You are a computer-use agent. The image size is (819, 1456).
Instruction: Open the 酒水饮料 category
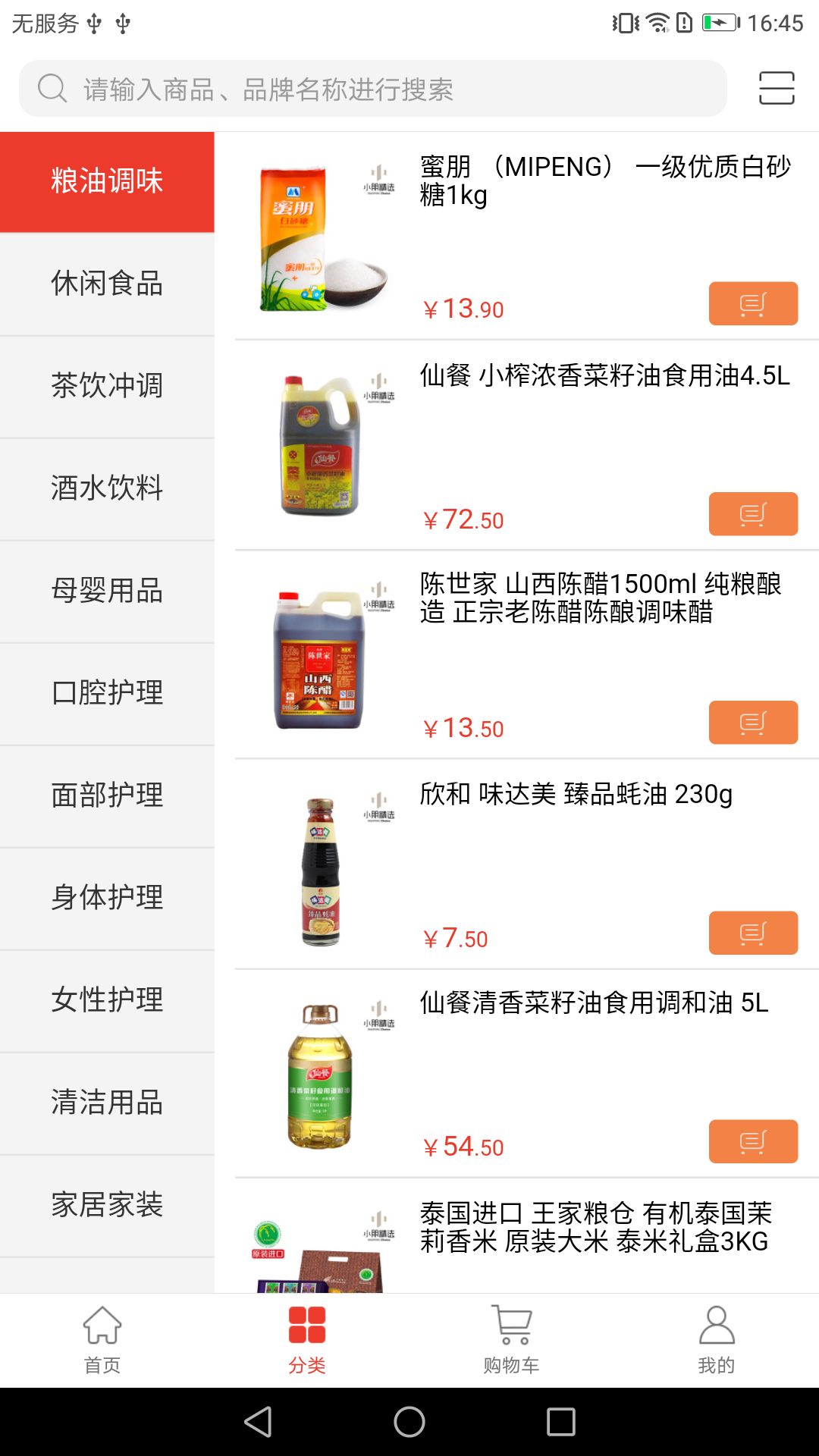point(107,488)
